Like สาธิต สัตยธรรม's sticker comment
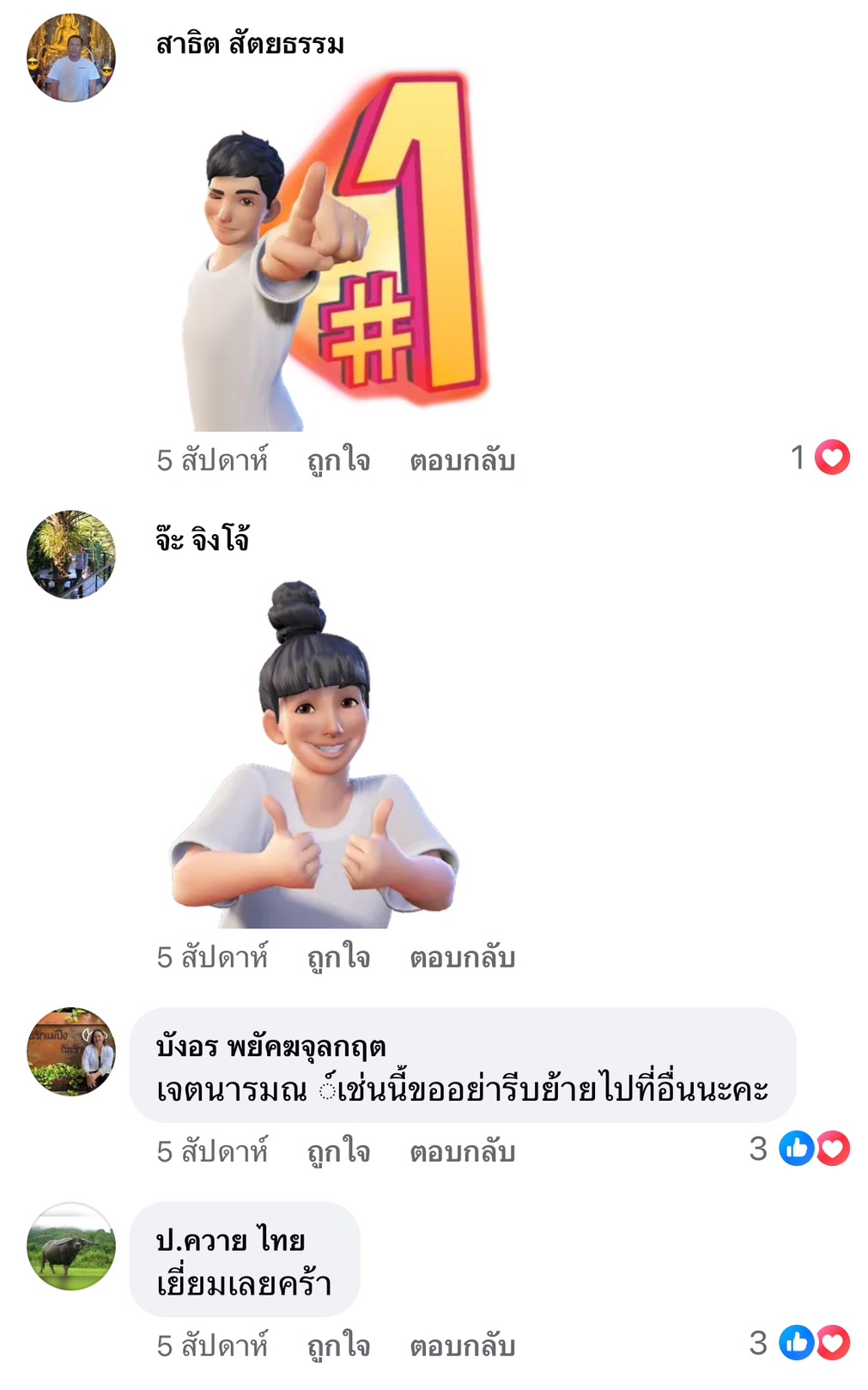868x1390 pixels. point(338,460)
